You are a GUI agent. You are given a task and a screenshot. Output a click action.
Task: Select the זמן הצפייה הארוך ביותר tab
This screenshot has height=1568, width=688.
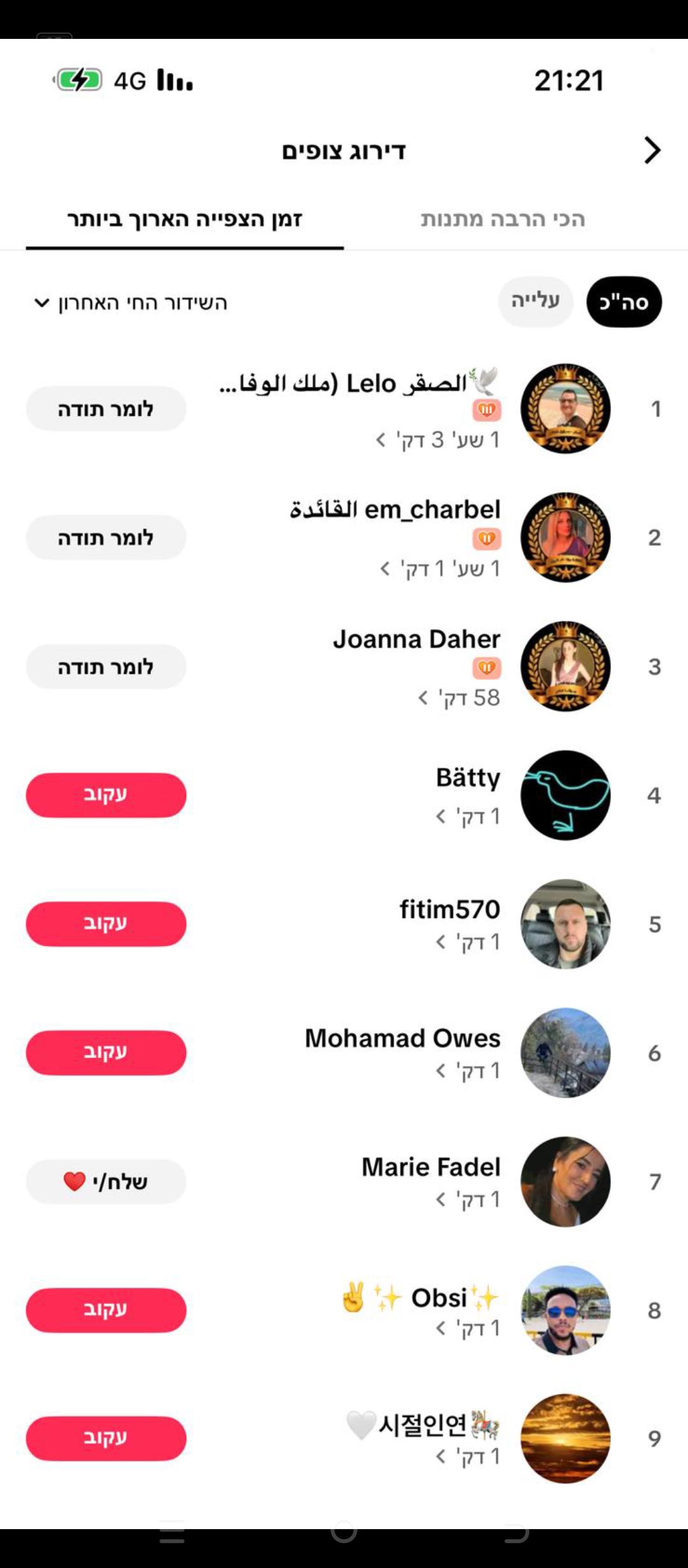[x=185, y=219]
